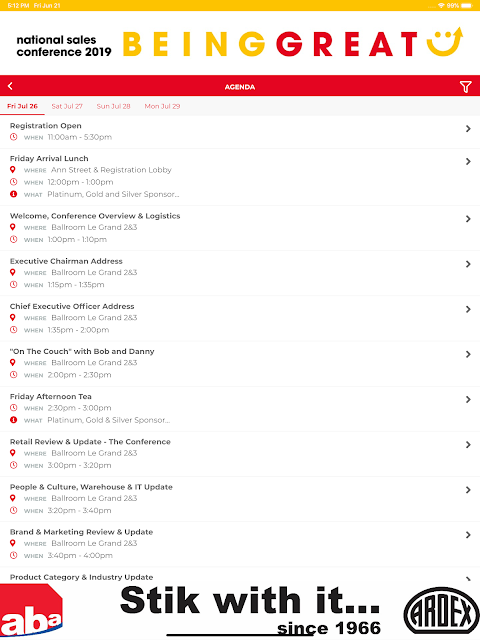The image size is (480, 640).
Task: View Welcome, Conference Overview & Logistics
Action: (x=240, y=228)
